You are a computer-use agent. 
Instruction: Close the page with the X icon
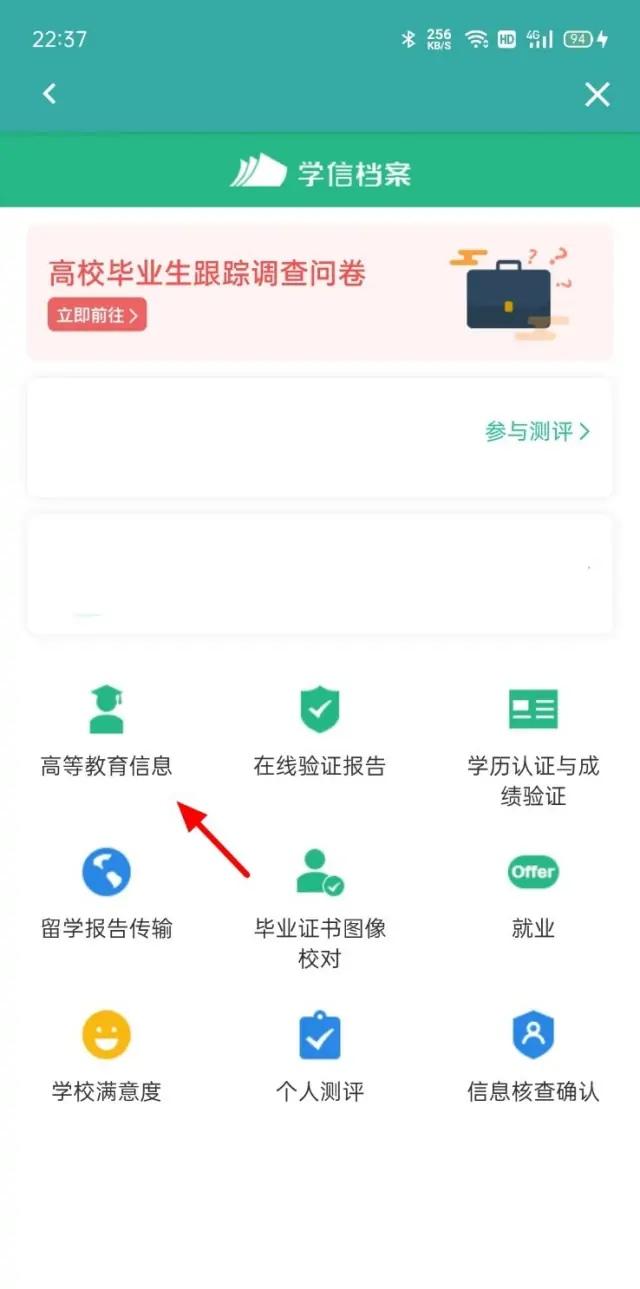[x=597, y=94]
